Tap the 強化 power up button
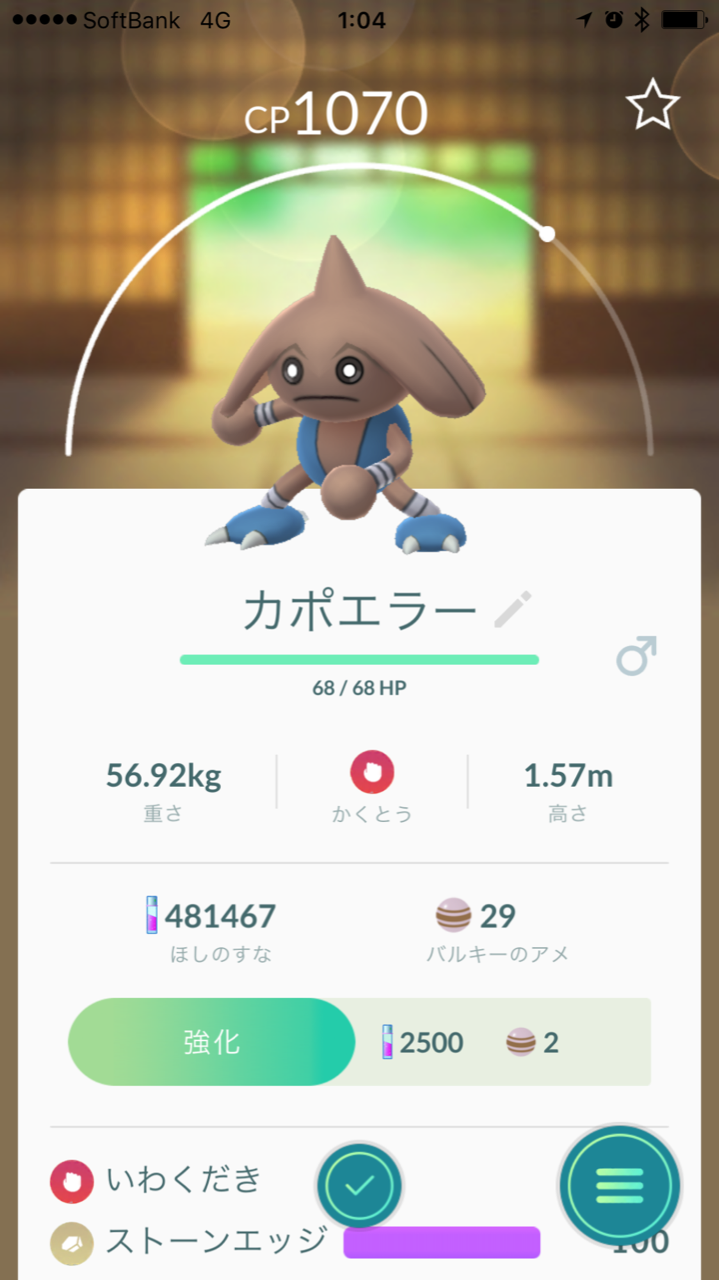This screenshot has height=1280, width=719. click(x=211, y=1042)
